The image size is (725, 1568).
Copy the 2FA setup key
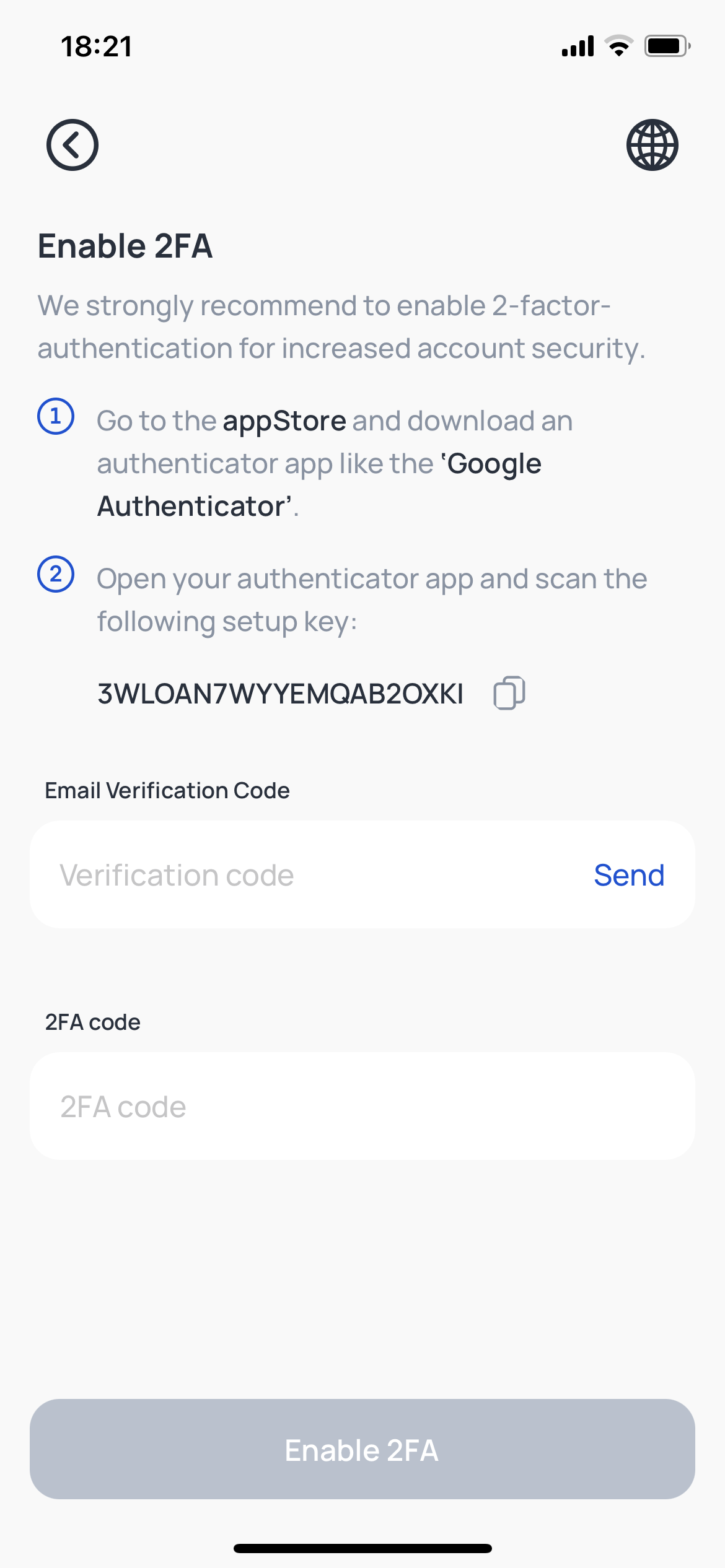click(x=509, y=692)
